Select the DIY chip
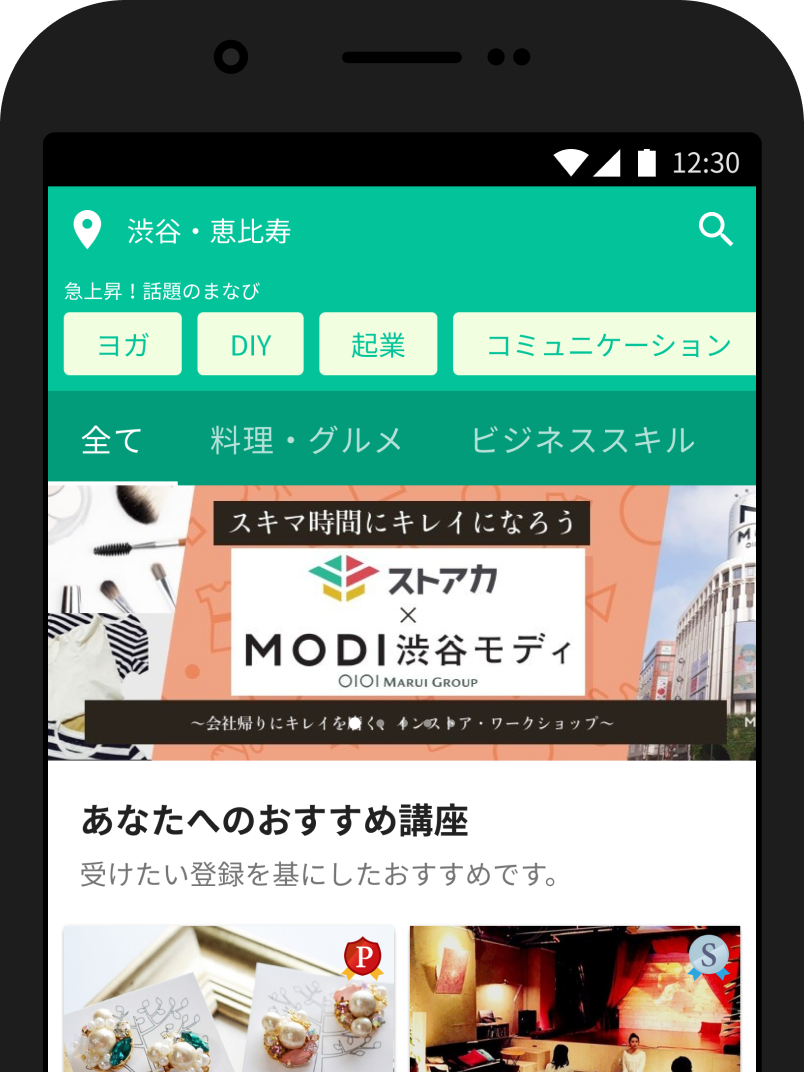The width and height of the screenshot is (804, 1072). 250,344
